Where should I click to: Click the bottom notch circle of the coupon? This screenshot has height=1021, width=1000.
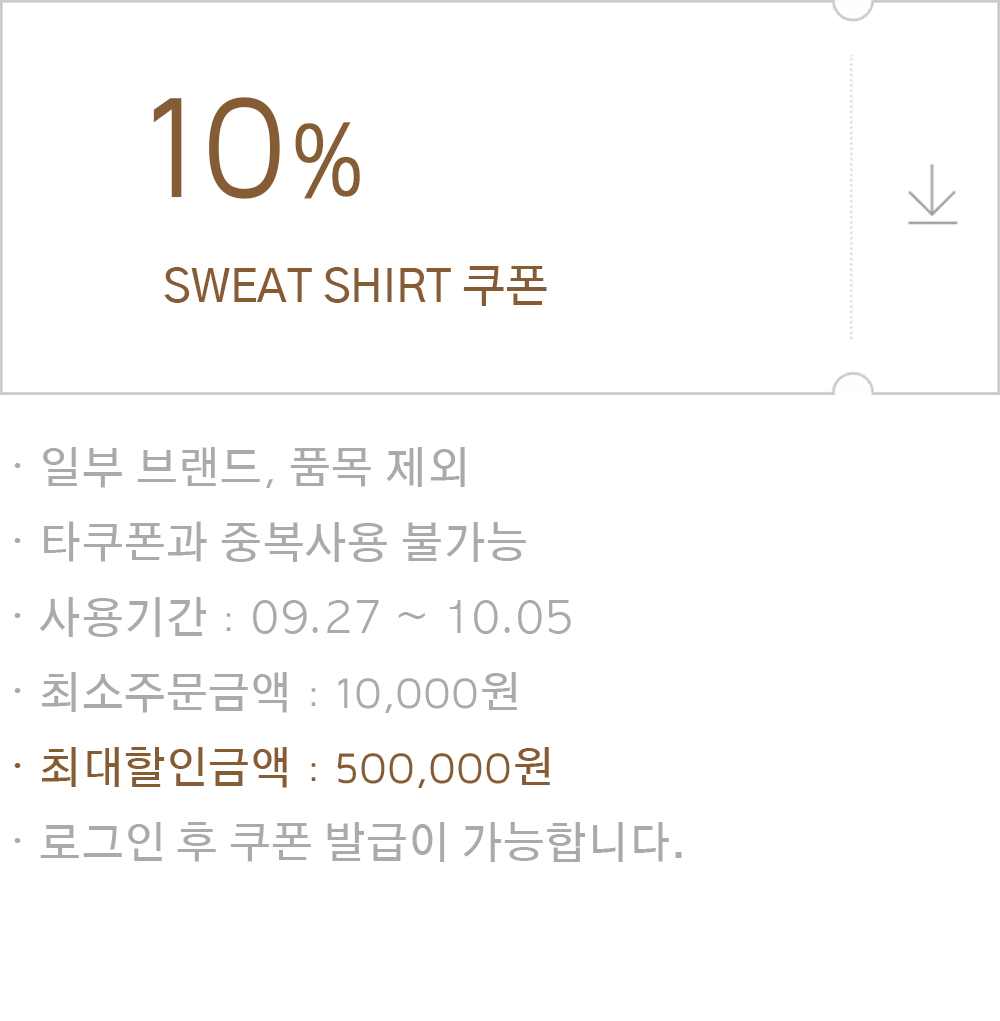point(851,385)
